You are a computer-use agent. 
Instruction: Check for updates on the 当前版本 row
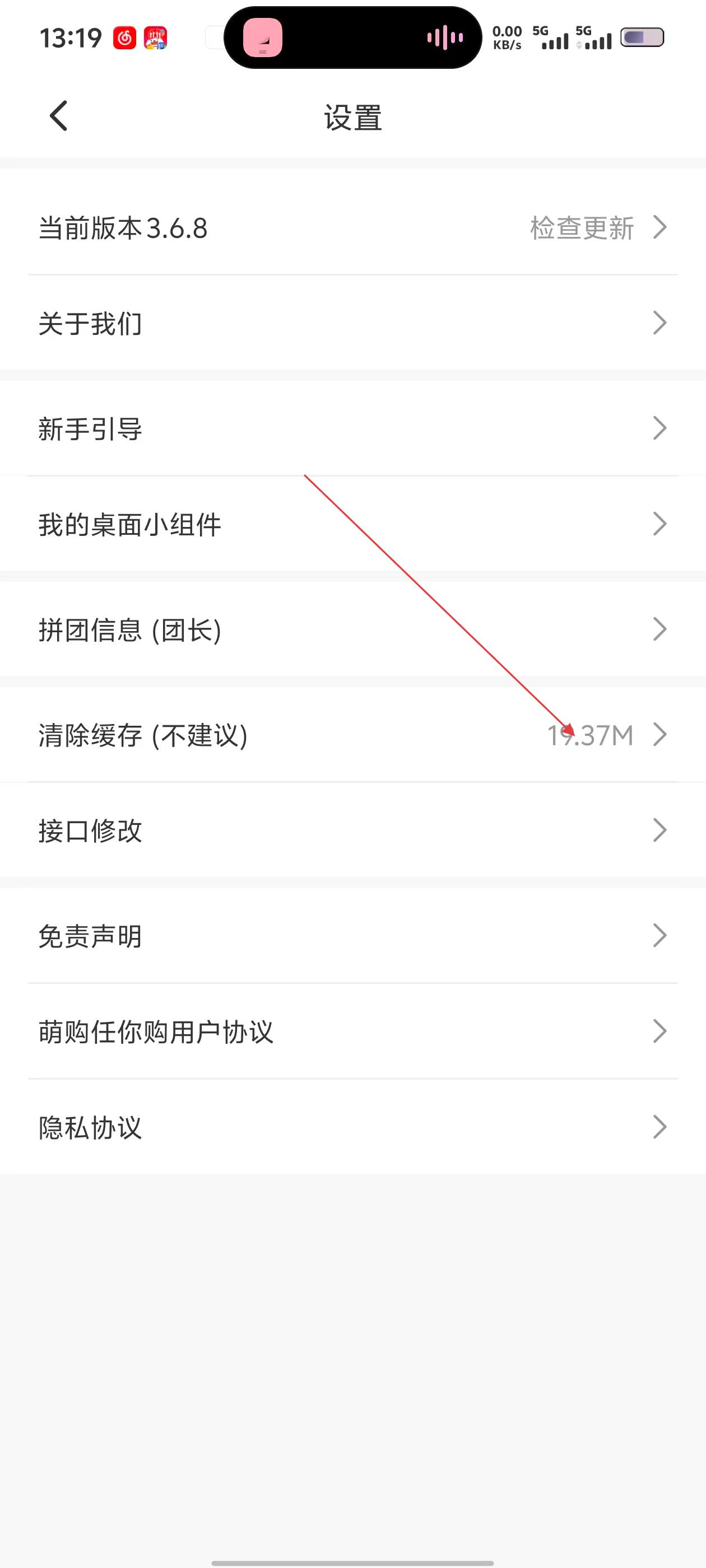[x=583, y=228]
